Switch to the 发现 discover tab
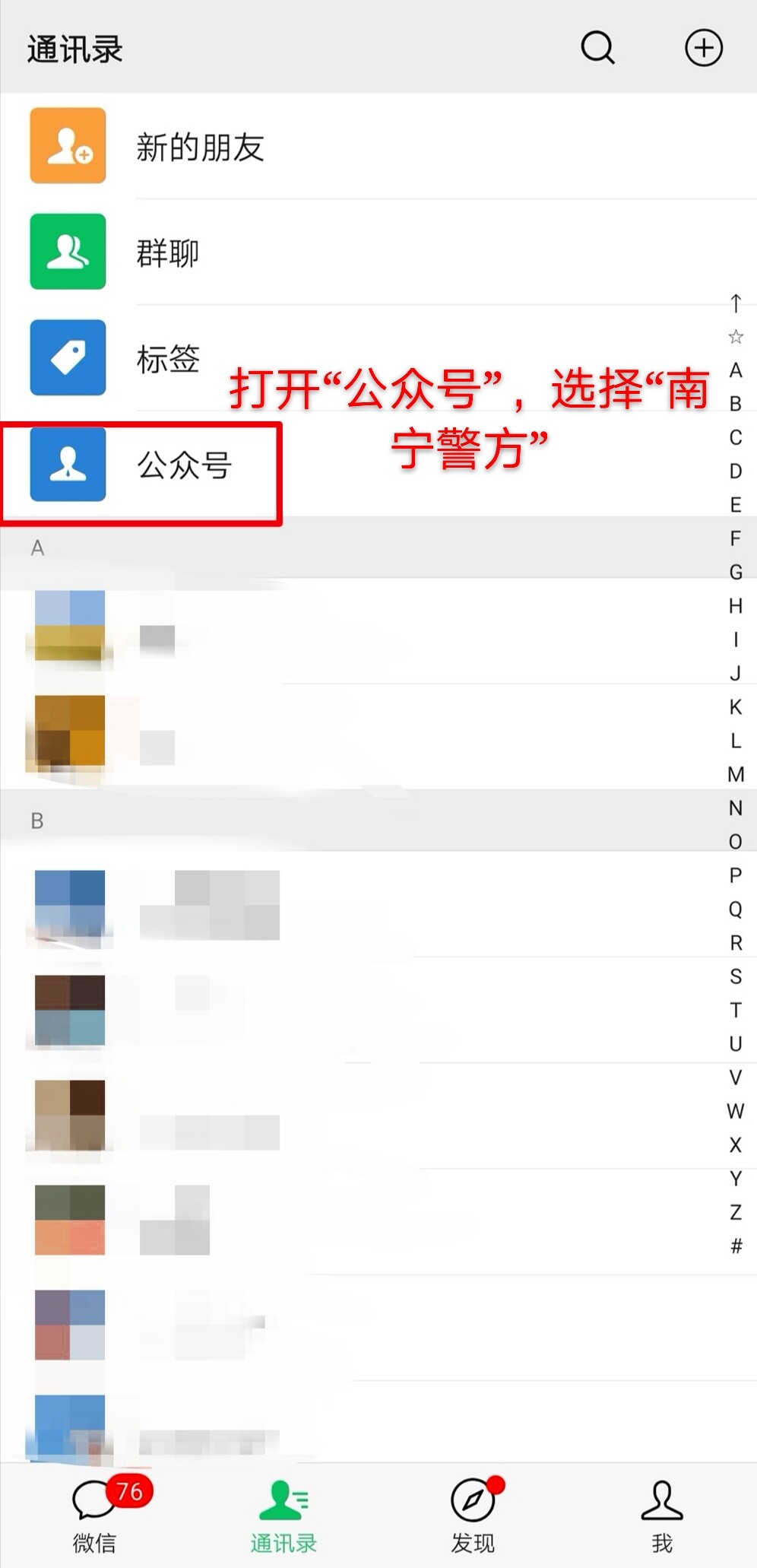Screen dimensions: 757x1568 pyautogui.click(x=473, y=1513)
